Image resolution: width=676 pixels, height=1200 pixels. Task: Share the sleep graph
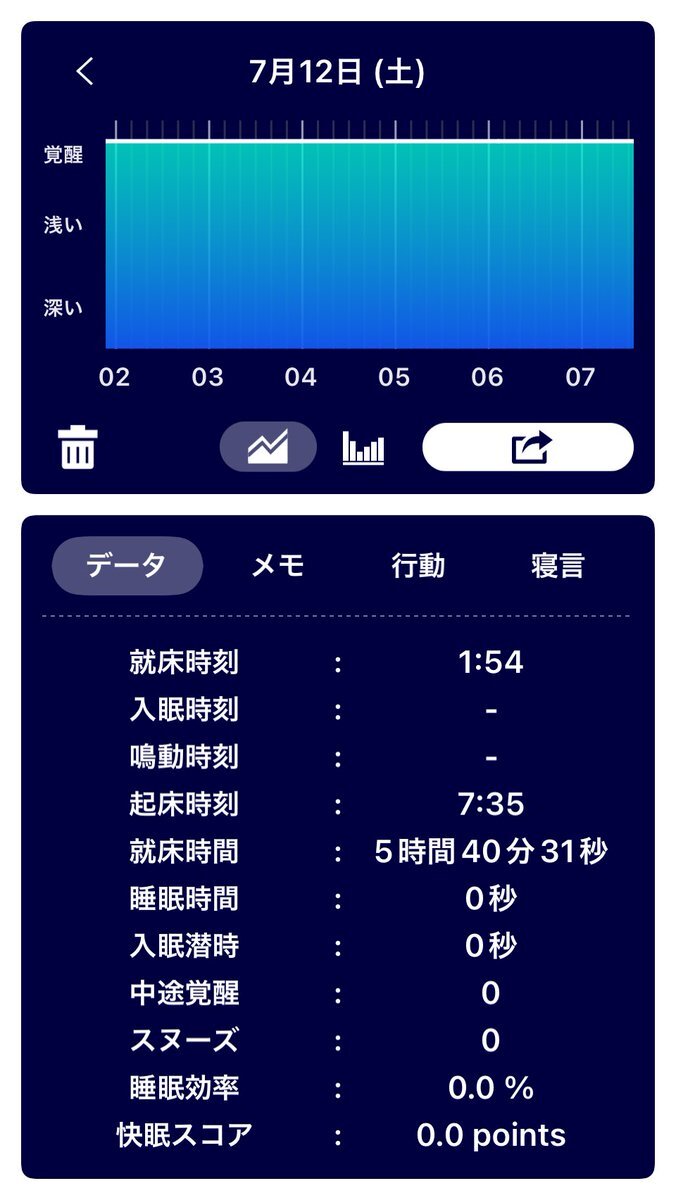tap(528, 447)
